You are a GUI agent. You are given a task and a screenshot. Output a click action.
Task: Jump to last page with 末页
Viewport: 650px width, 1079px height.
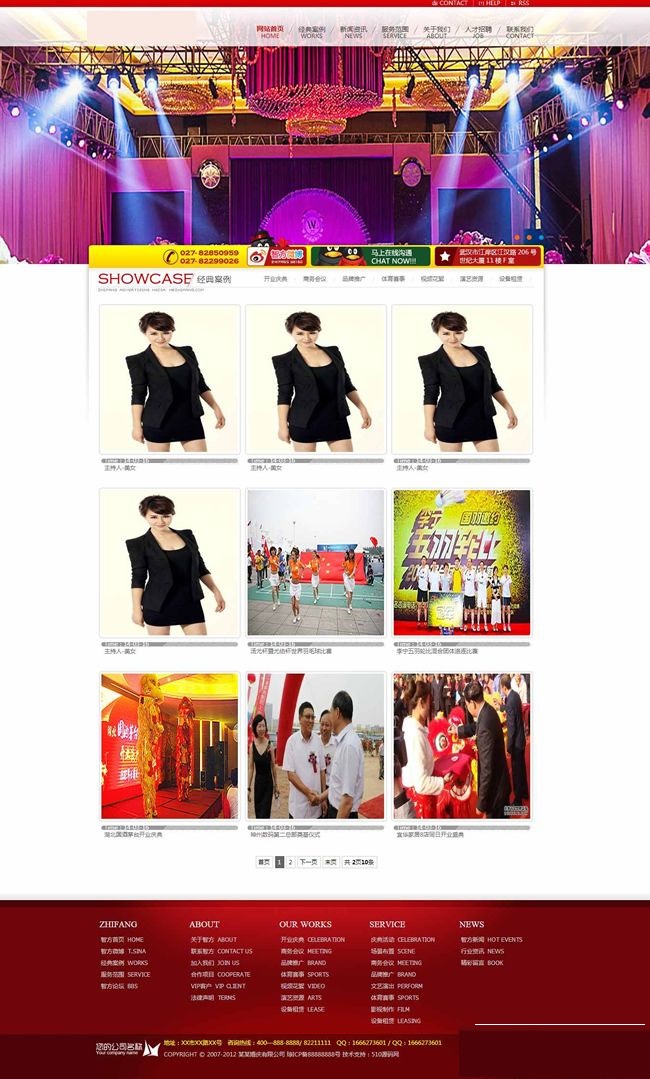(x=331, y=862)
